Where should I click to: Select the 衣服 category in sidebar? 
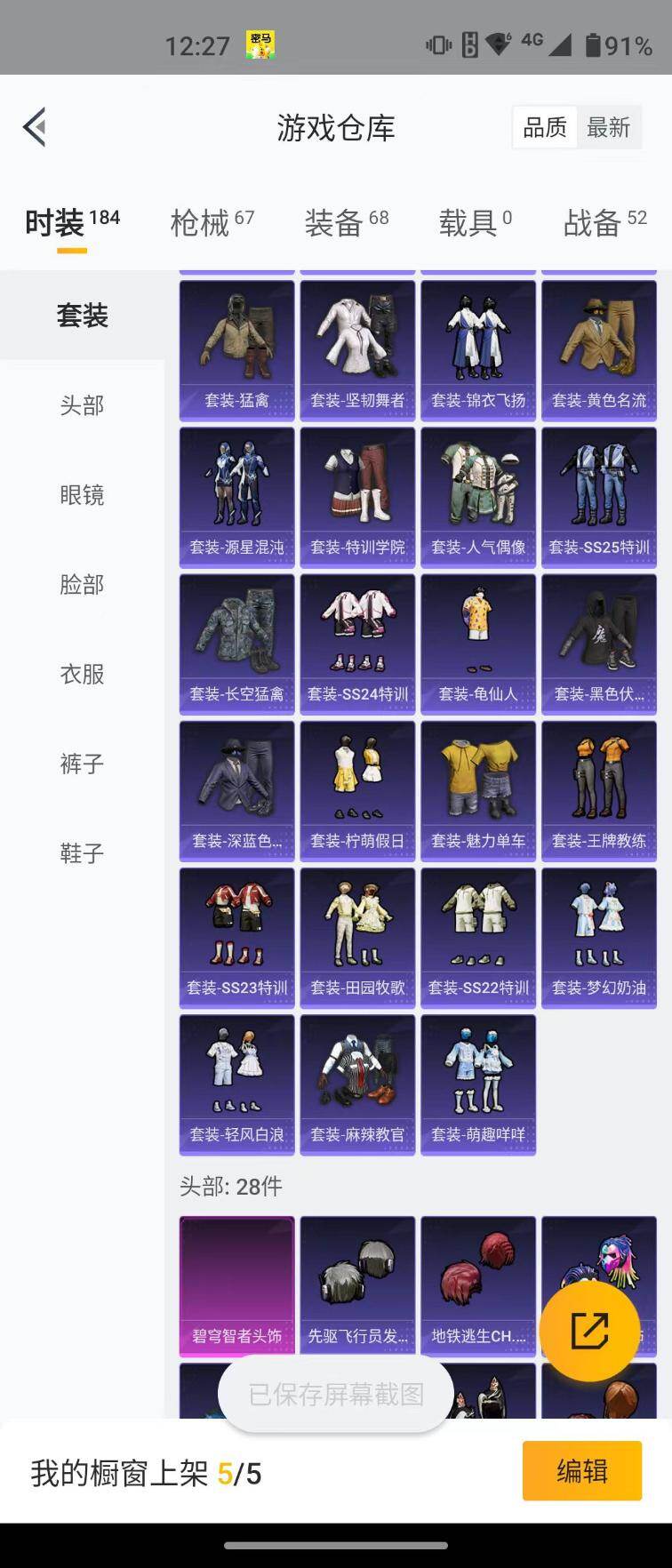82,675
